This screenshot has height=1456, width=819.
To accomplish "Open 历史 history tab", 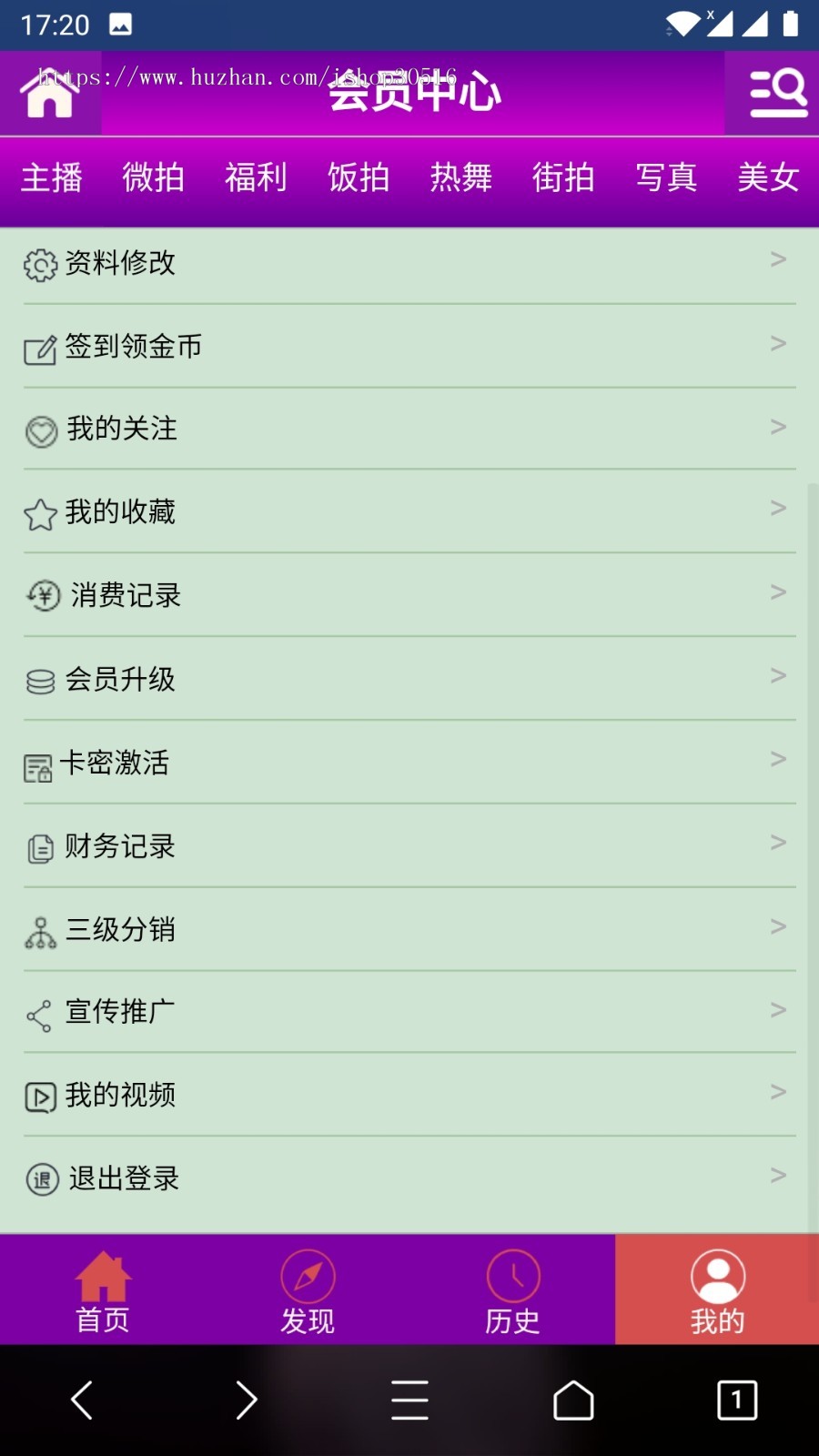I will point(512,1290).
